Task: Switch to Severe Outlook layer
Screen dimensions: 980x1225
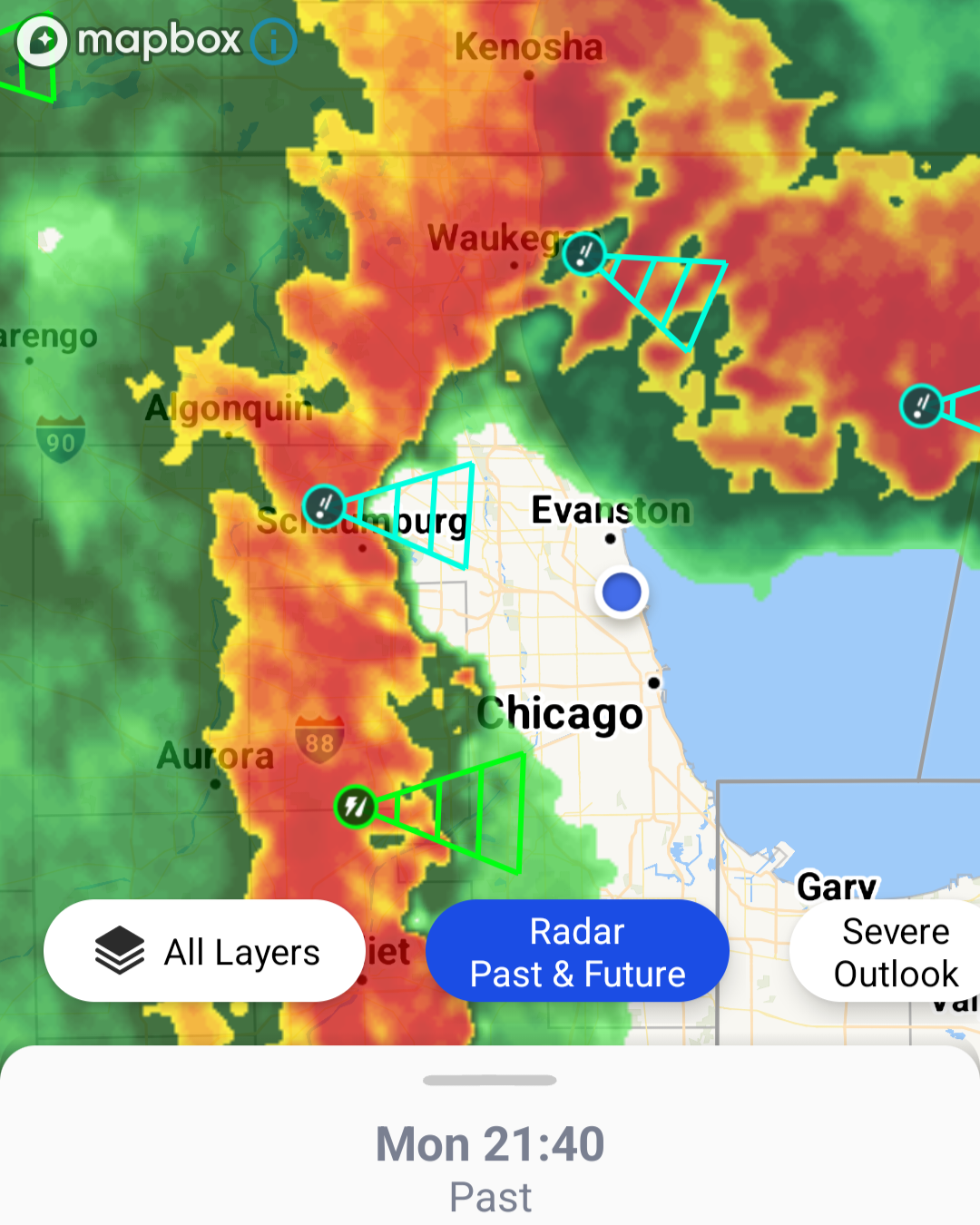Action: [x=894, y=951]
